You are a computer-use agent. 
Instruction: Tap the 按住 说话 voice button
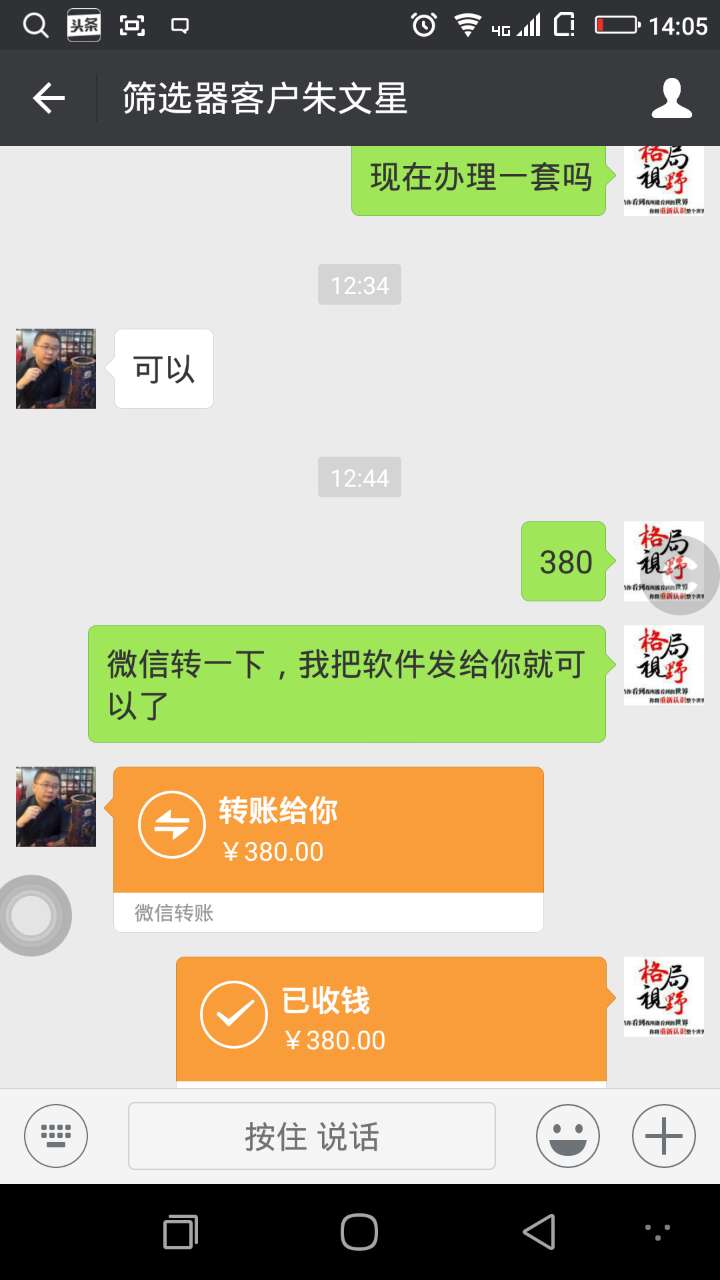tap(311, 1136)
